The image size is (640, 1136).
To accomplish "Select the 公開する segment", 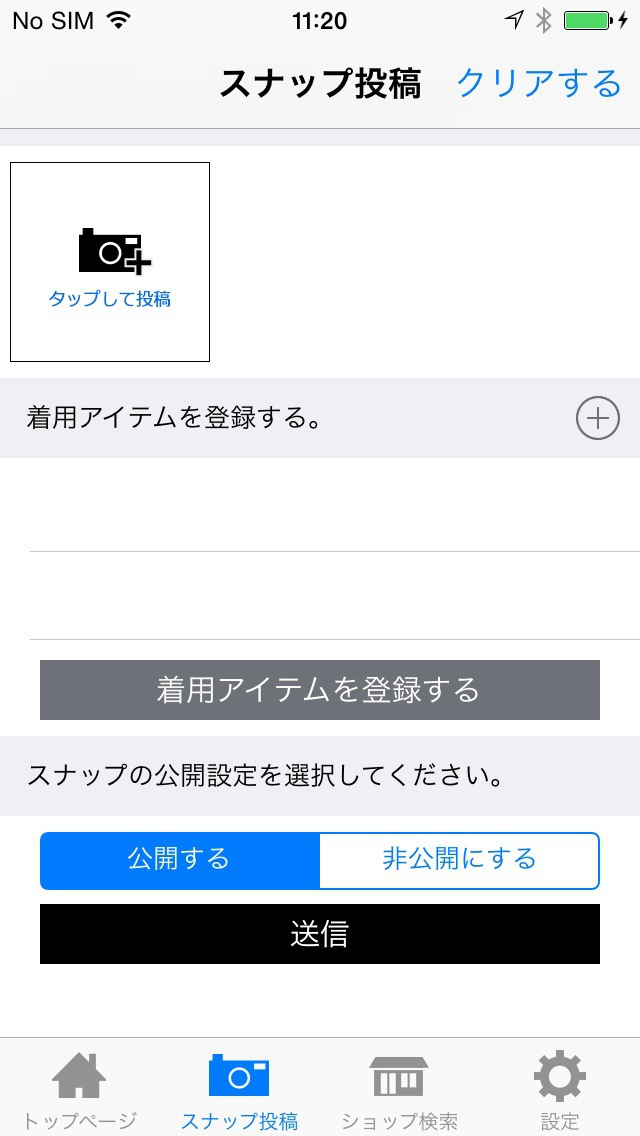I will click(x=180, y=861).
